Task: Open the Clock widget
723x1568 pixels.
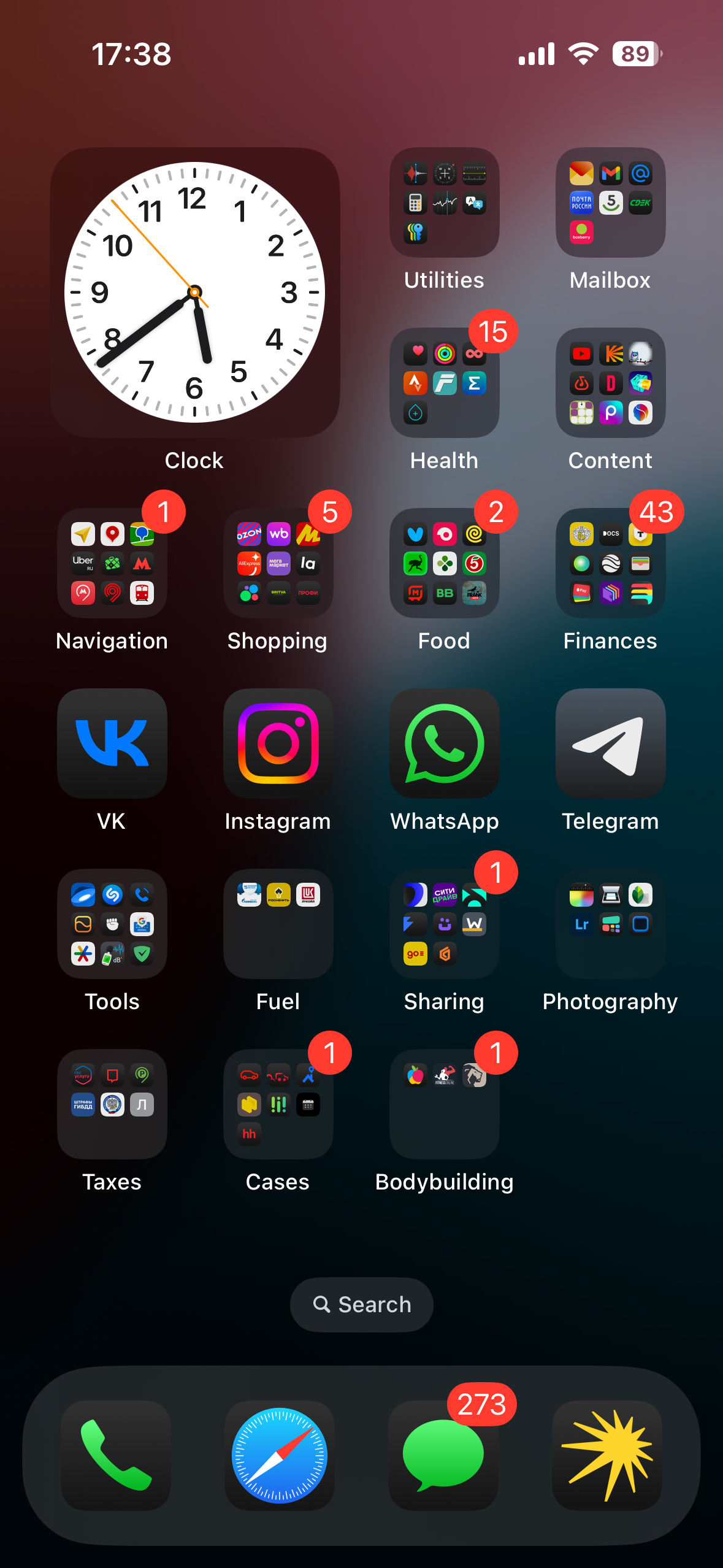Action: pos(194,293)
